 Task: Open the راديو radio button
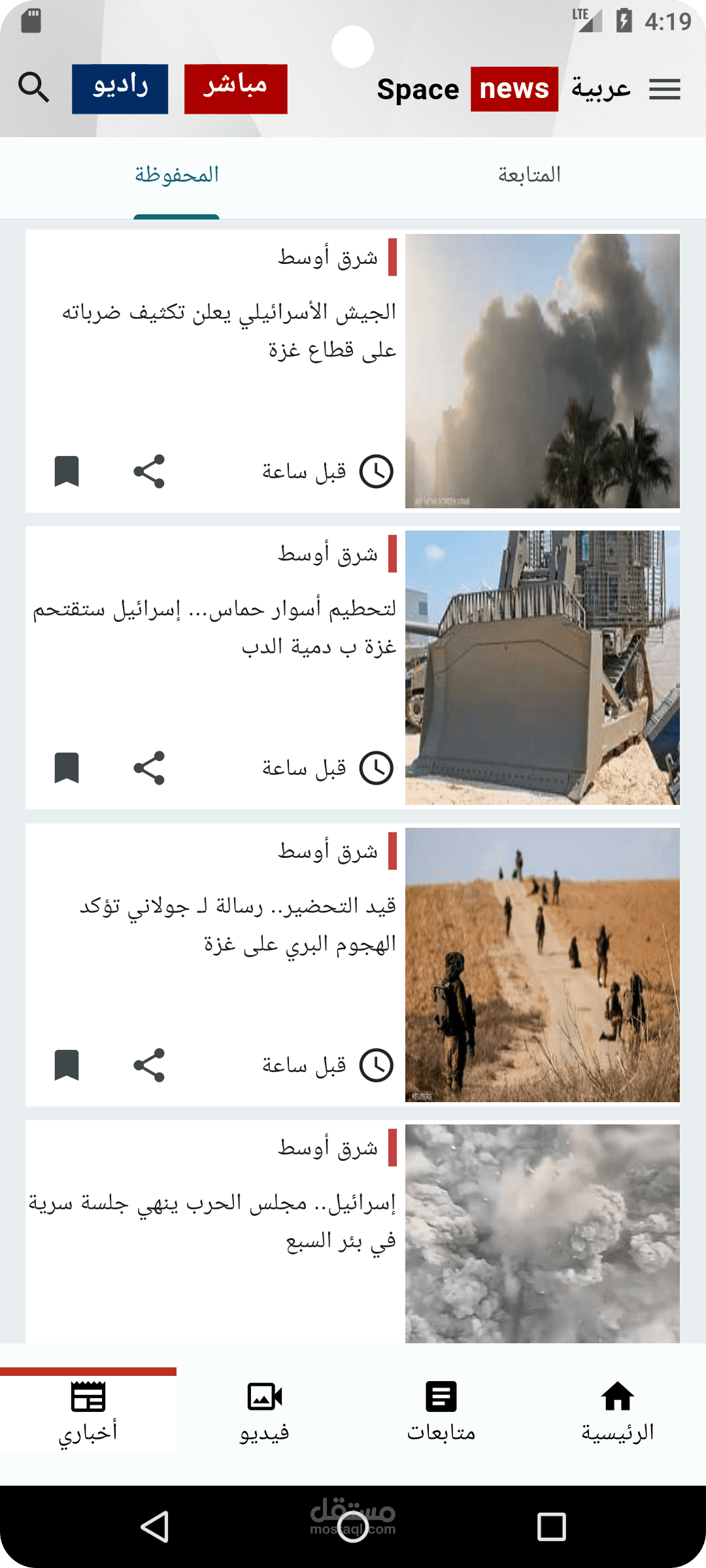(x=120, y=89)
